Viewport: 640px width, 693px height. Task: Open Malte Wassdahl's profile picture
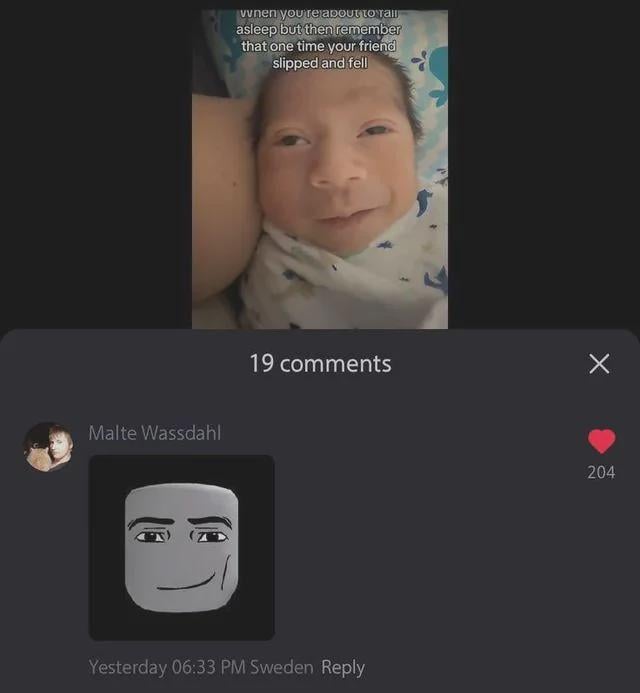tap(48, 446)
